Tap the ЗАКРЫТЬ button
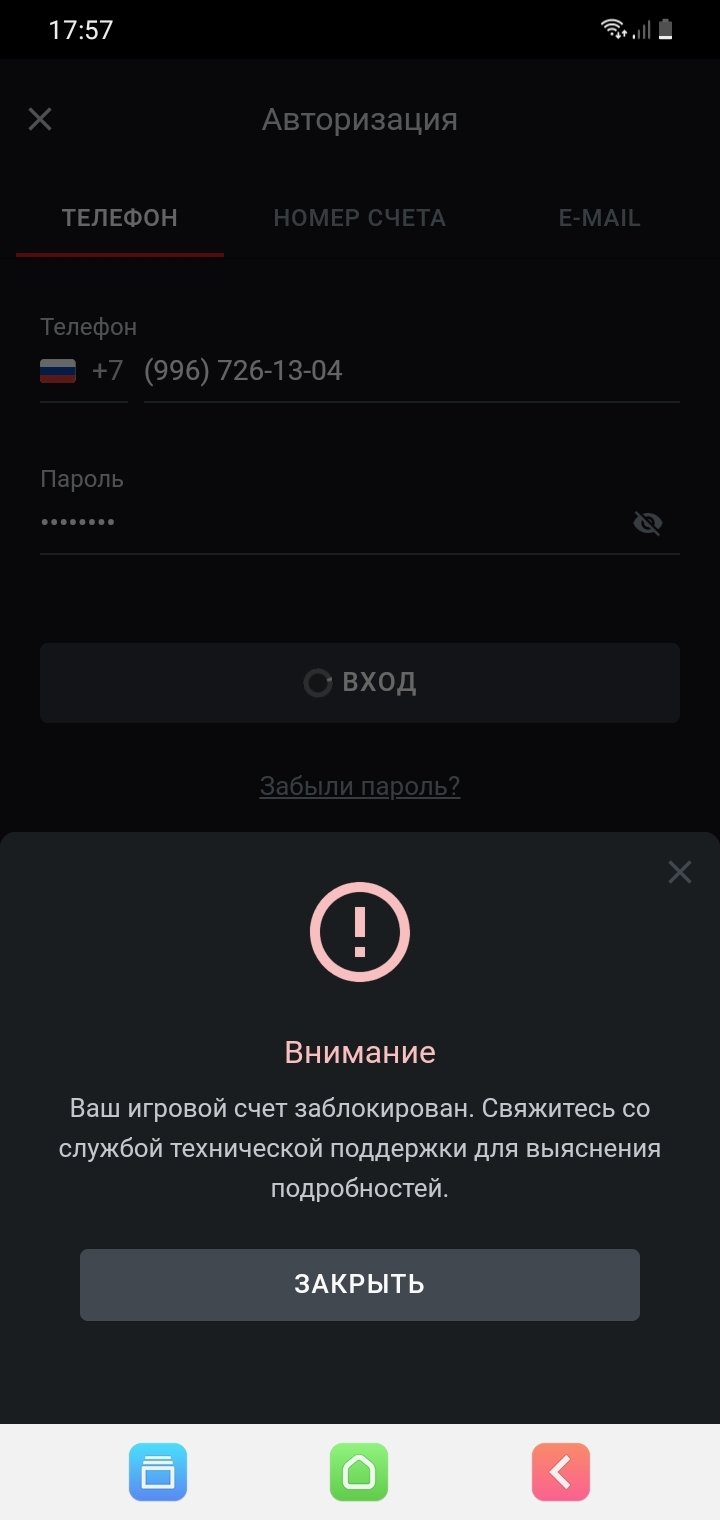The image size is (720, 1520). (359, 1284)
